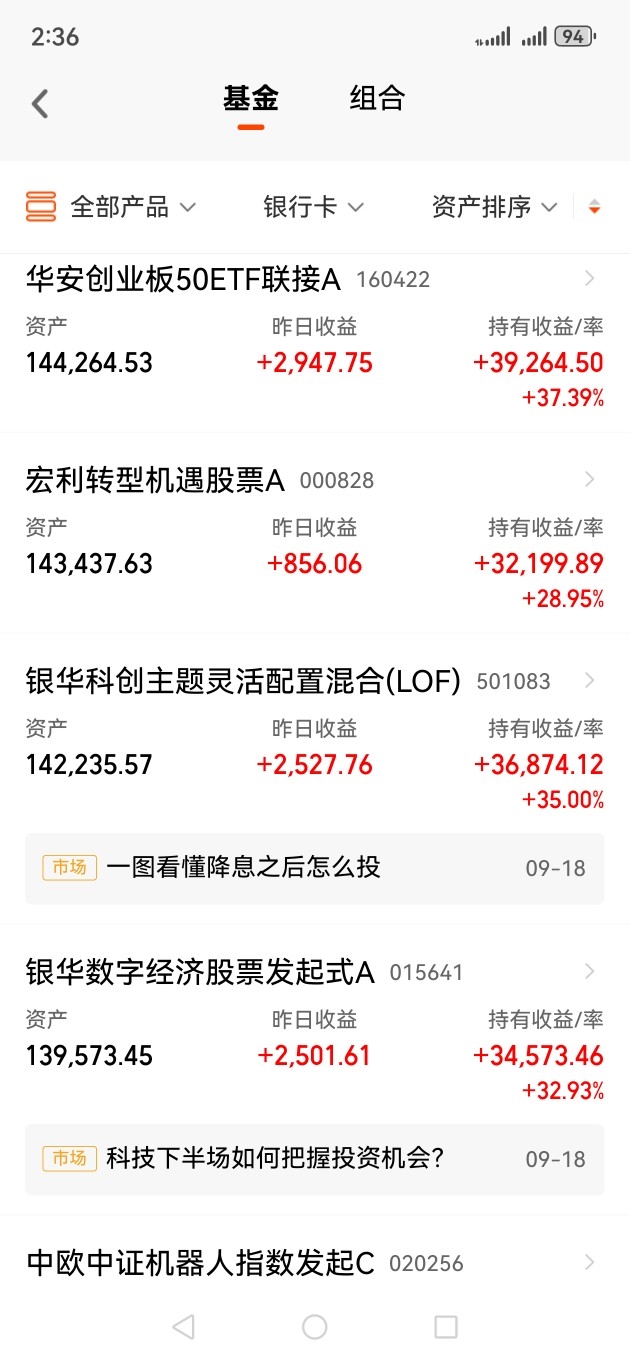The height and width of the screenshot is (1360, 630).
Task: Open the 全部产品 filter dropdown
Action: coord(111,207)
